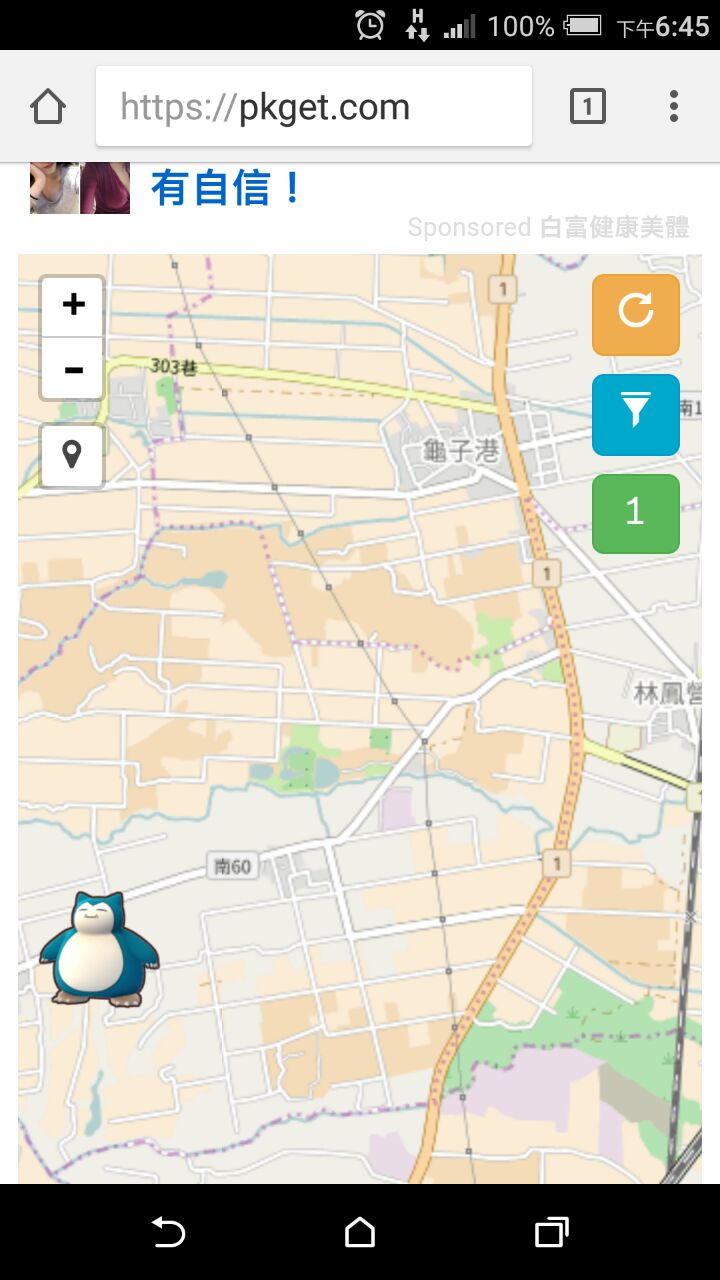
Task: Tap the browser home icon
Action: (48, 106)
